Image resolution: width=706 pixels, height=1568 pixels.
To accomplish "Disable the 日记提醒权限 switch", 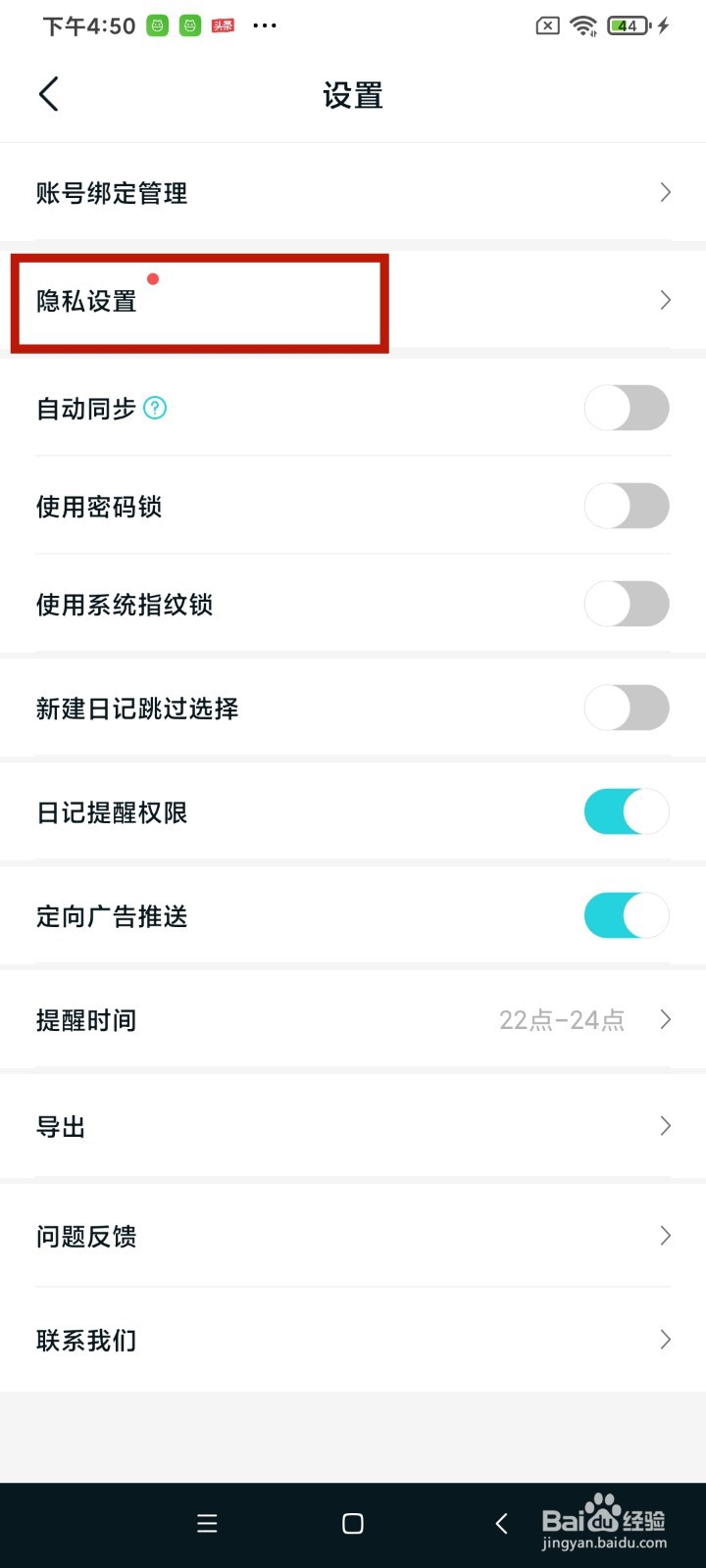I will pos(627,811).
